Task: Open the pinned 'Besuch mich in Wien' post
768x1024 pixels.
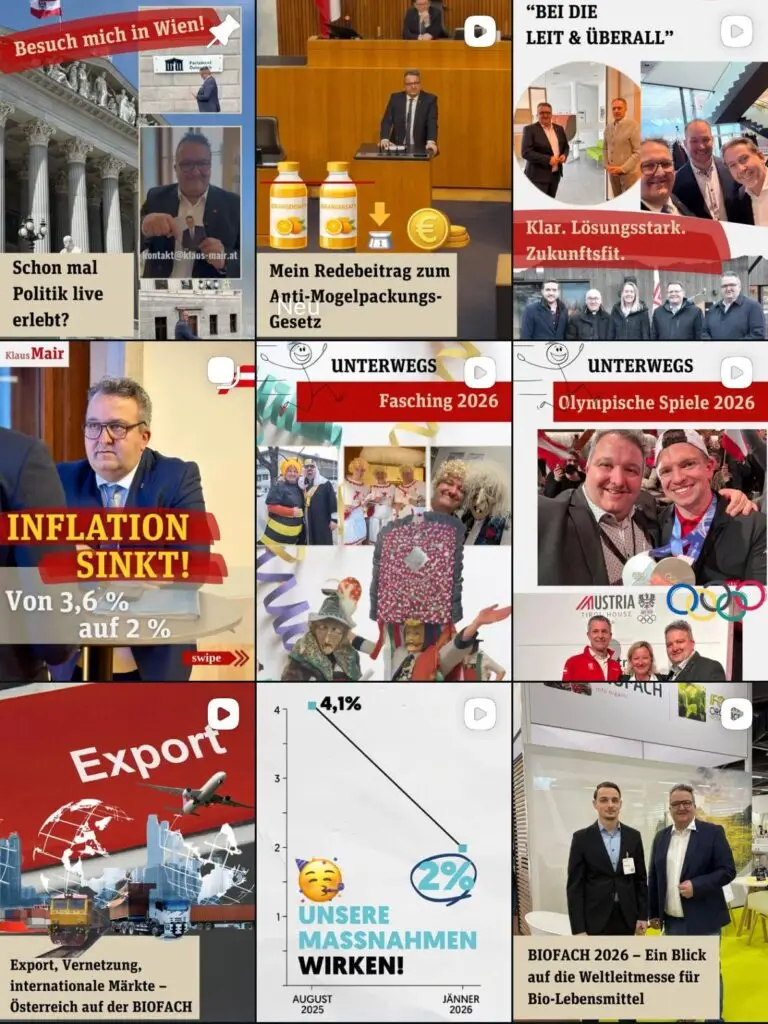Action: 127,170
